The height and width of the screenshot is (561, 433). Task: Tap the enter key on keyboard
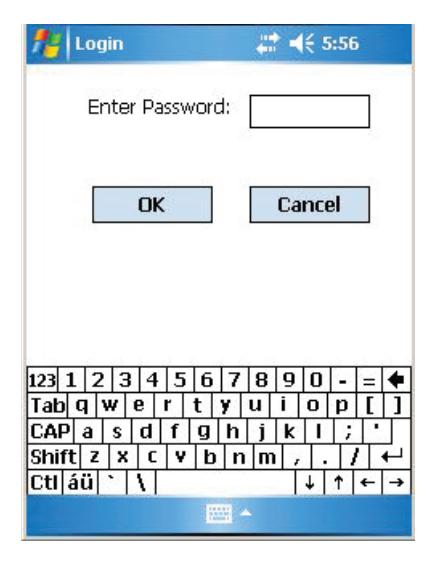point(391,457)
